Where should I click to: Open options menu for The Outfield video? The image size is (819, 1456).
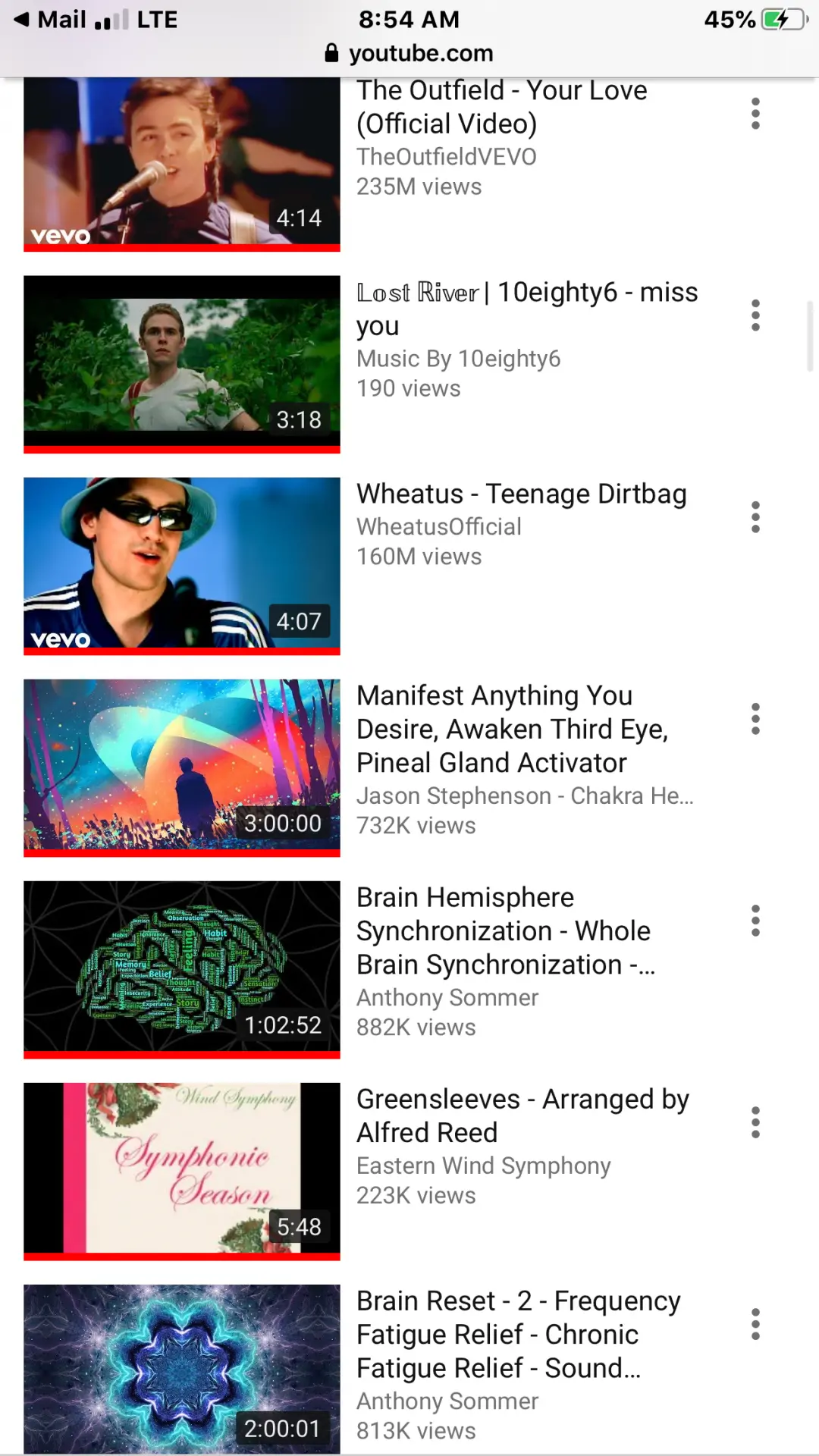pos(755,114)
